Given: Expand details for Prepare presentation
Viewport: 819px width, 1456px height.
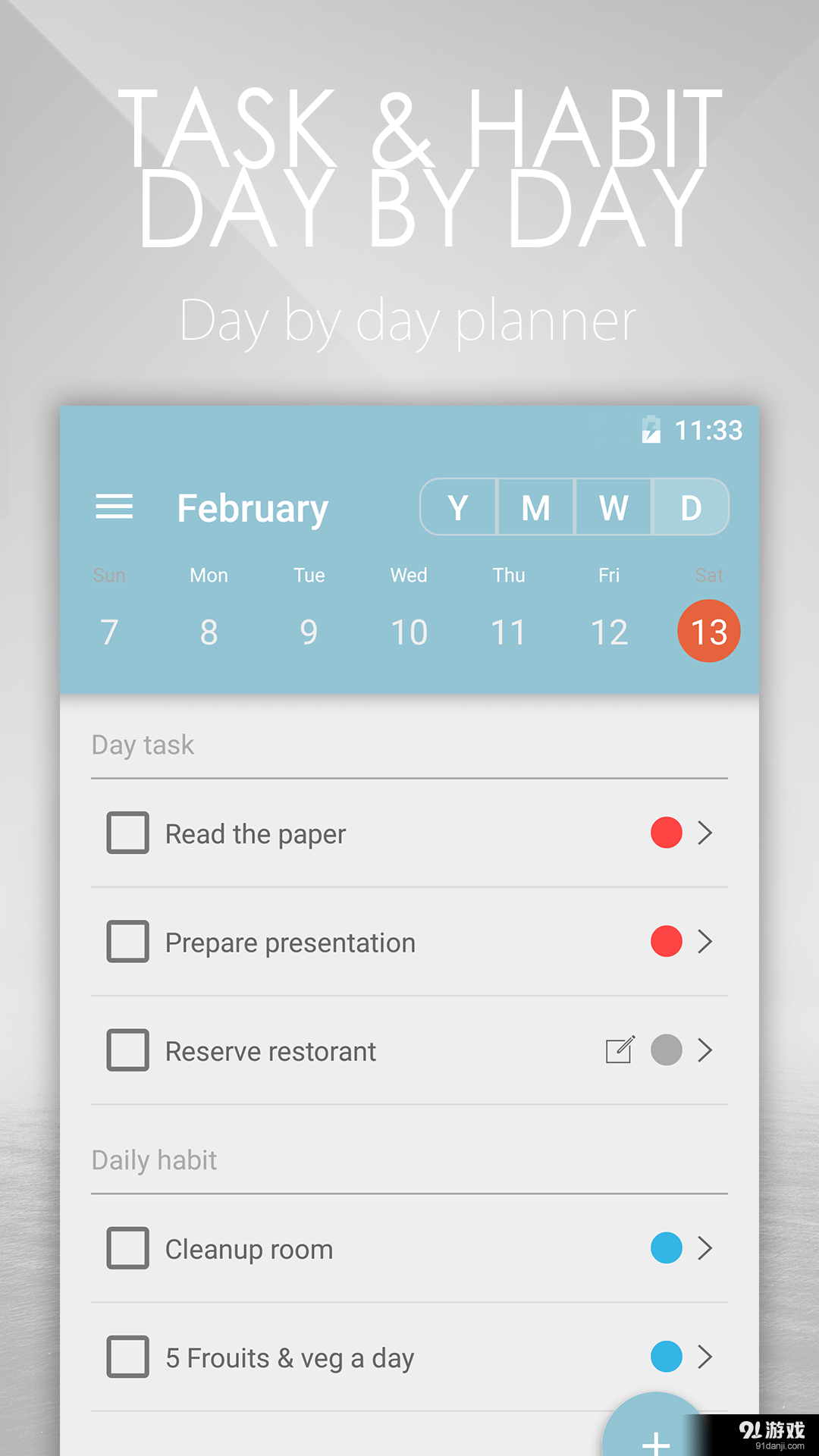Looking at the screenshot, I should 704,942.
